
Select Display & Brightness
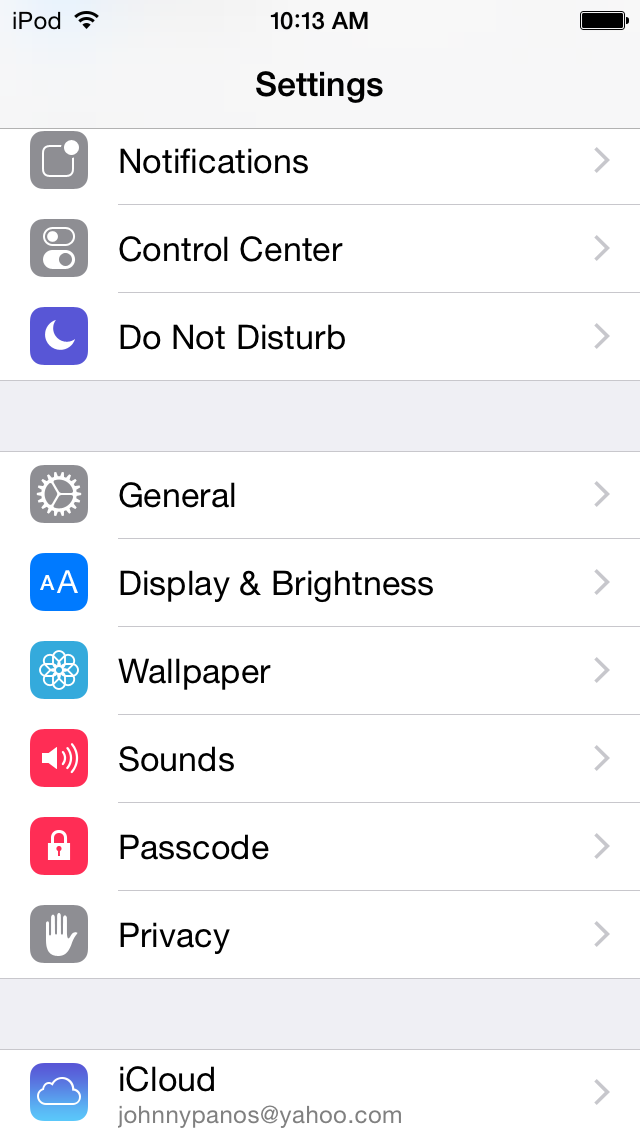click(x=320, y=583)
